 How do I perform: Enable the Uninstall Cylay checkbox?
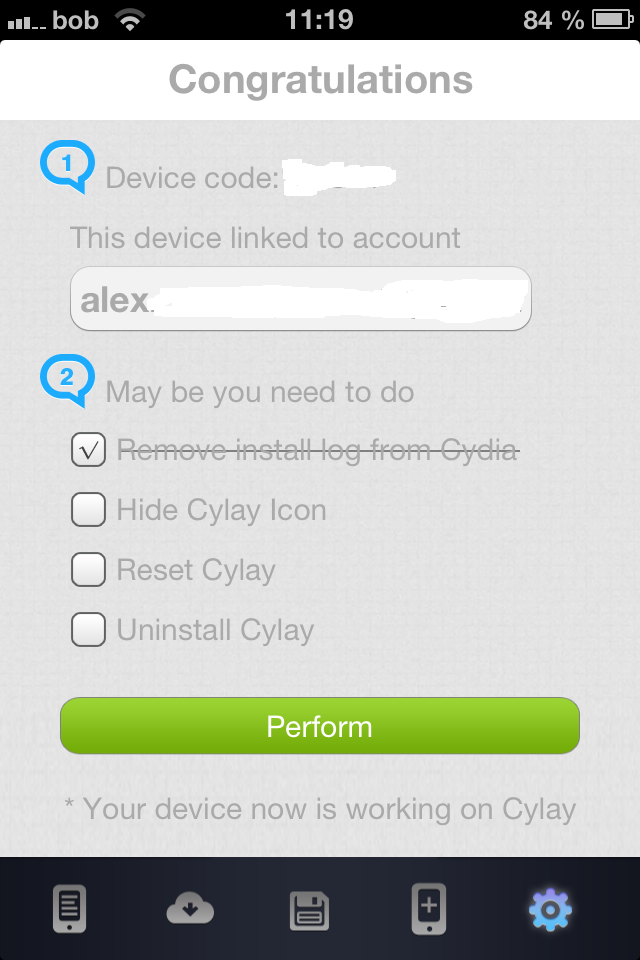coord(89,630)
